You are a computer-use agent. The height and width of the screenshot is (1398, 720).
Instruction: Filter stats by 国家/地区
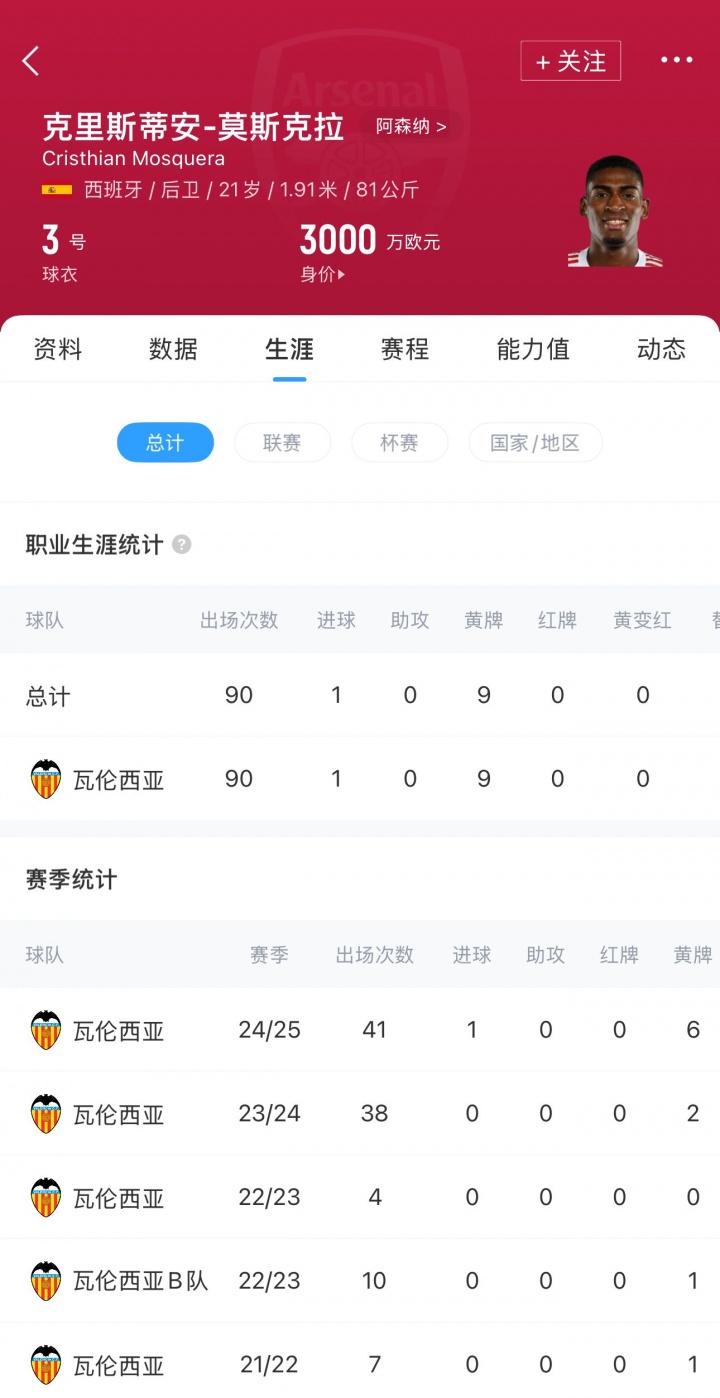point(535,443)
